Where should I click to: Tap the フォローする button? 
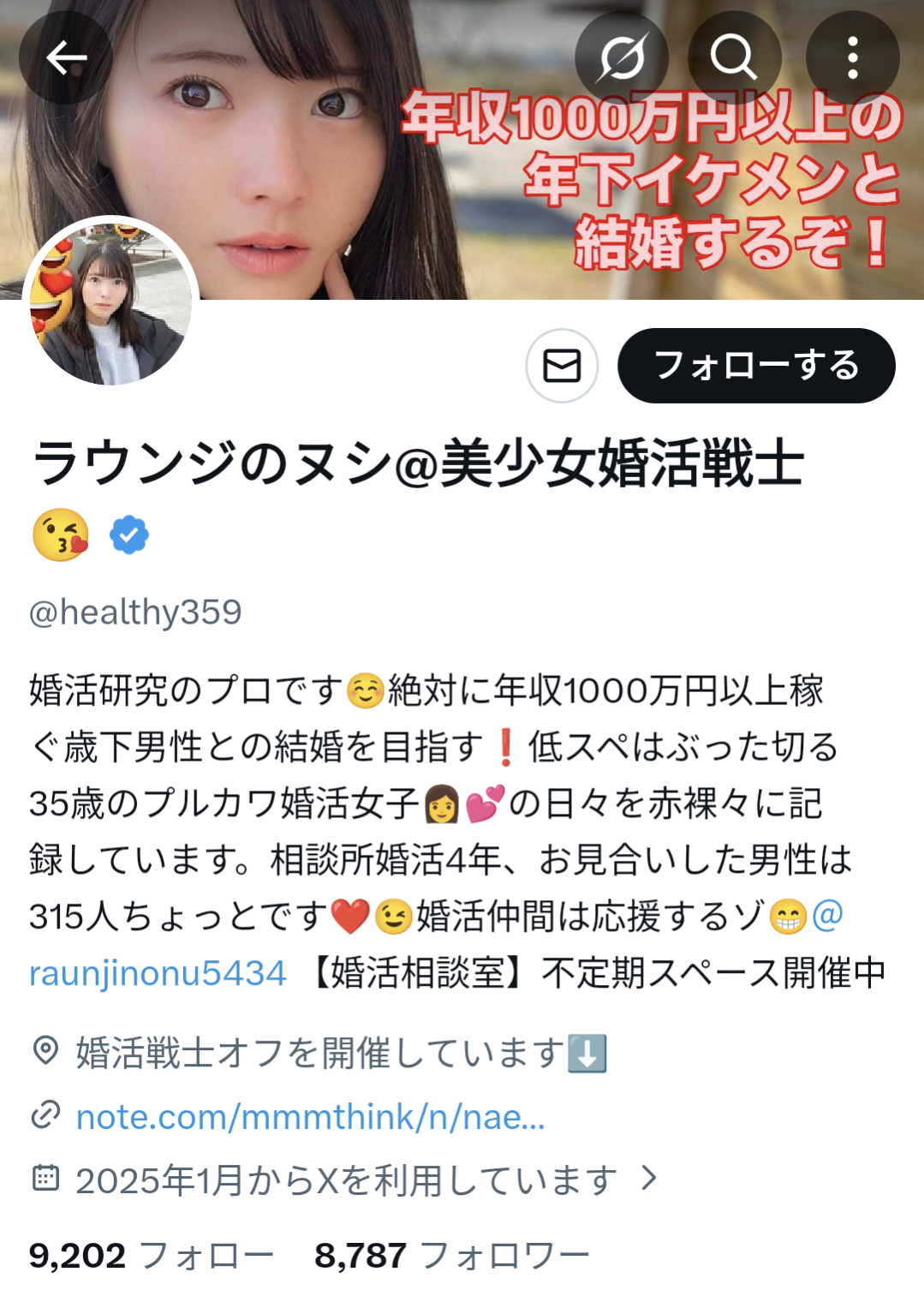756,366
